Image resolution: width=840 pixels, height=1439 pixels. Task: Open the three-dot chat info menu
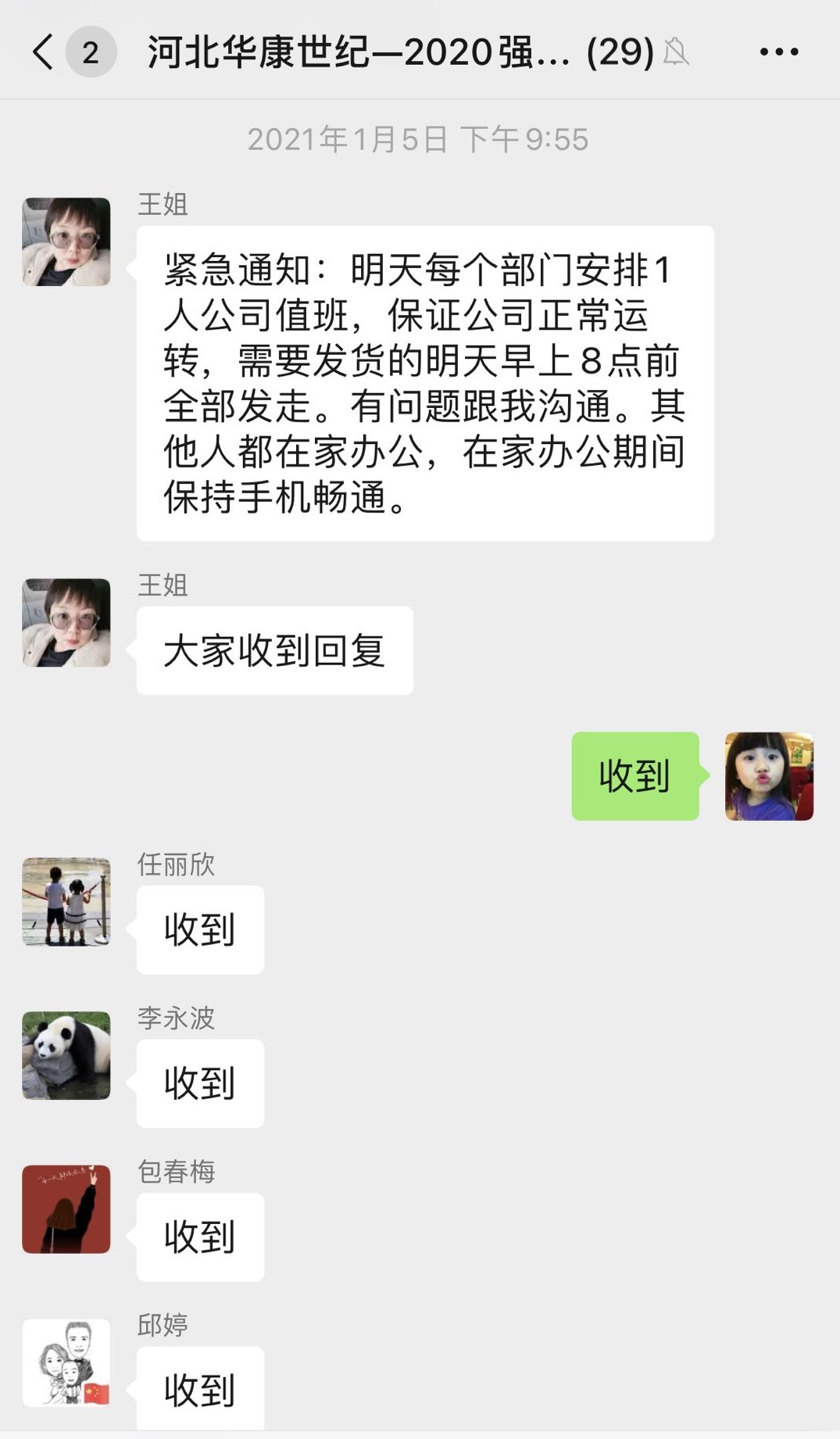[778, 52]
